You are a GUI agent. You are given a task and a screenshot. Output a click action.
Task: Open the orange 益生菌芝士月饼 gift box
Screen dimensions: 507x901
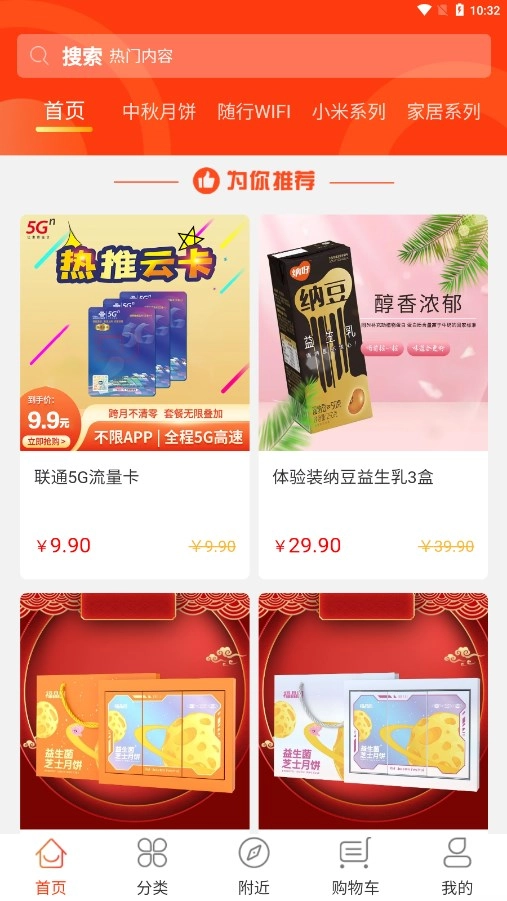[x=135, y=713]
